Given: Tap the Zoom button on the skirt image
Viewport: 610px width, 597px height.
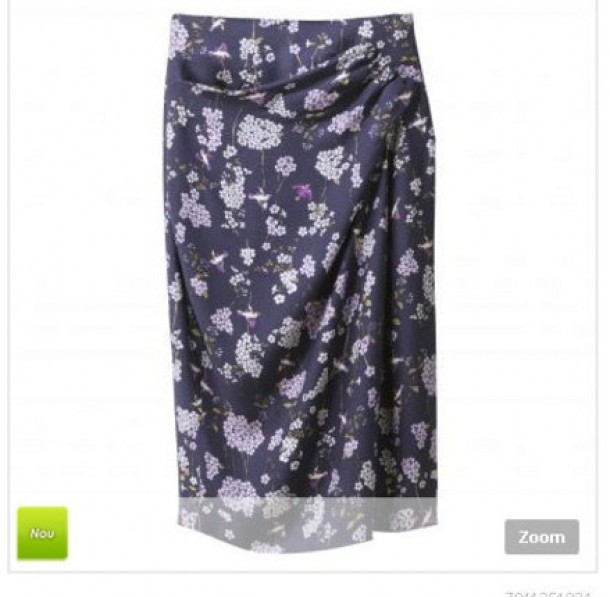Looking at the screenshot, I should [541, 537].
